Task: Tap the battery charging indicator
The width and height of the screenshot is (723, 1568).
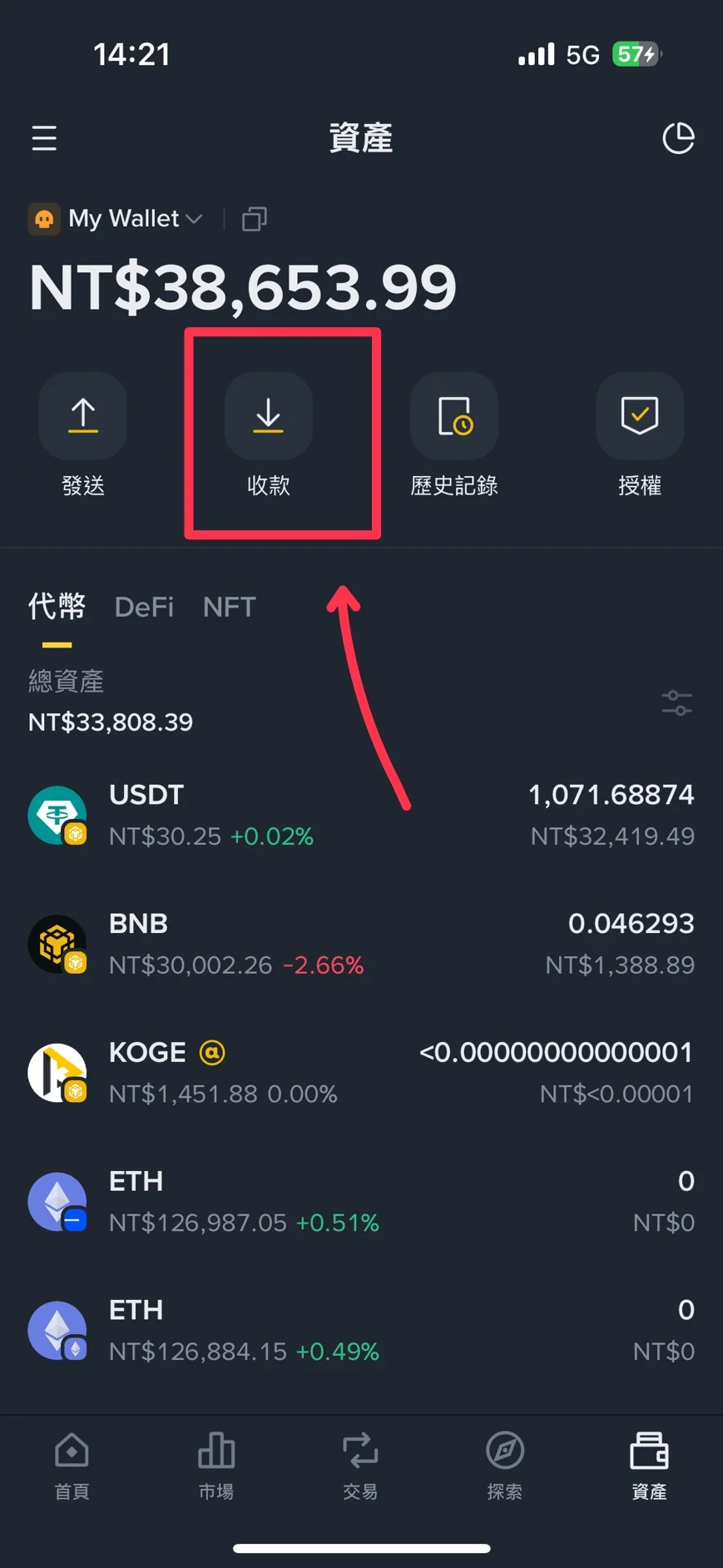Action: [634, 53]
